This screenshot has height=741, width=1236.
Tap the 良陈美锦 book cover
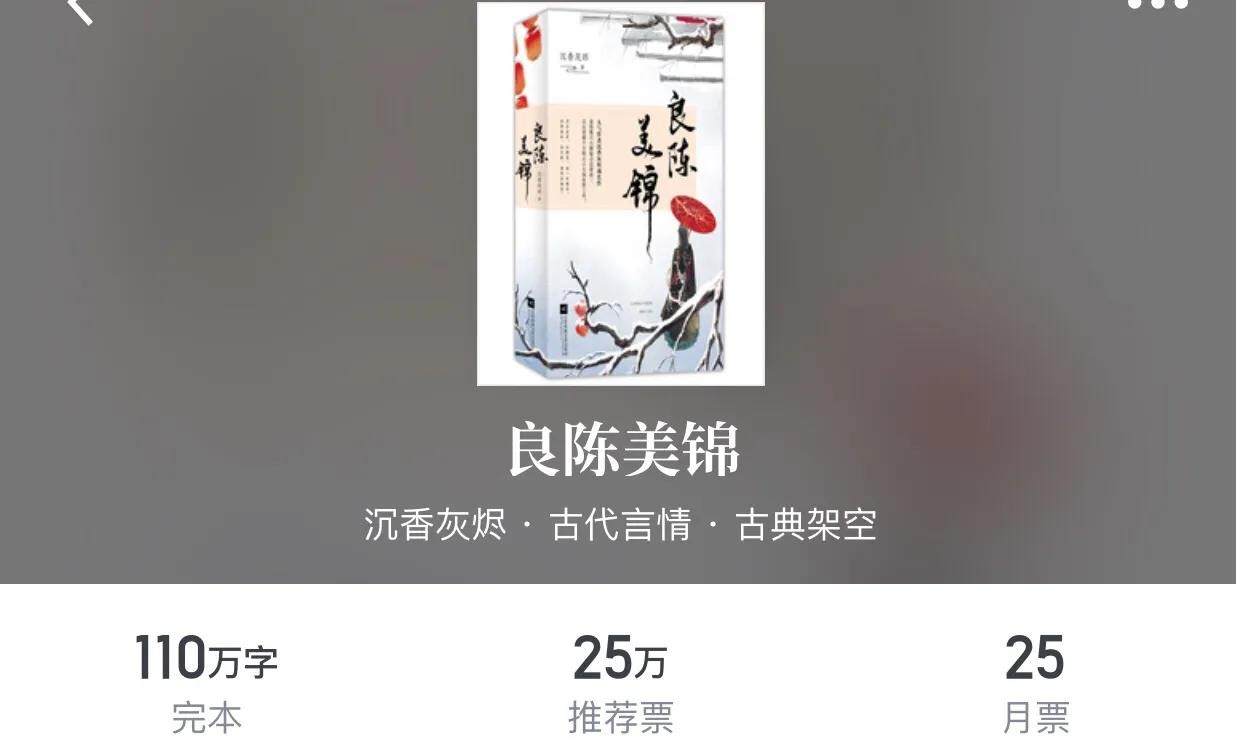click(621, 194)
